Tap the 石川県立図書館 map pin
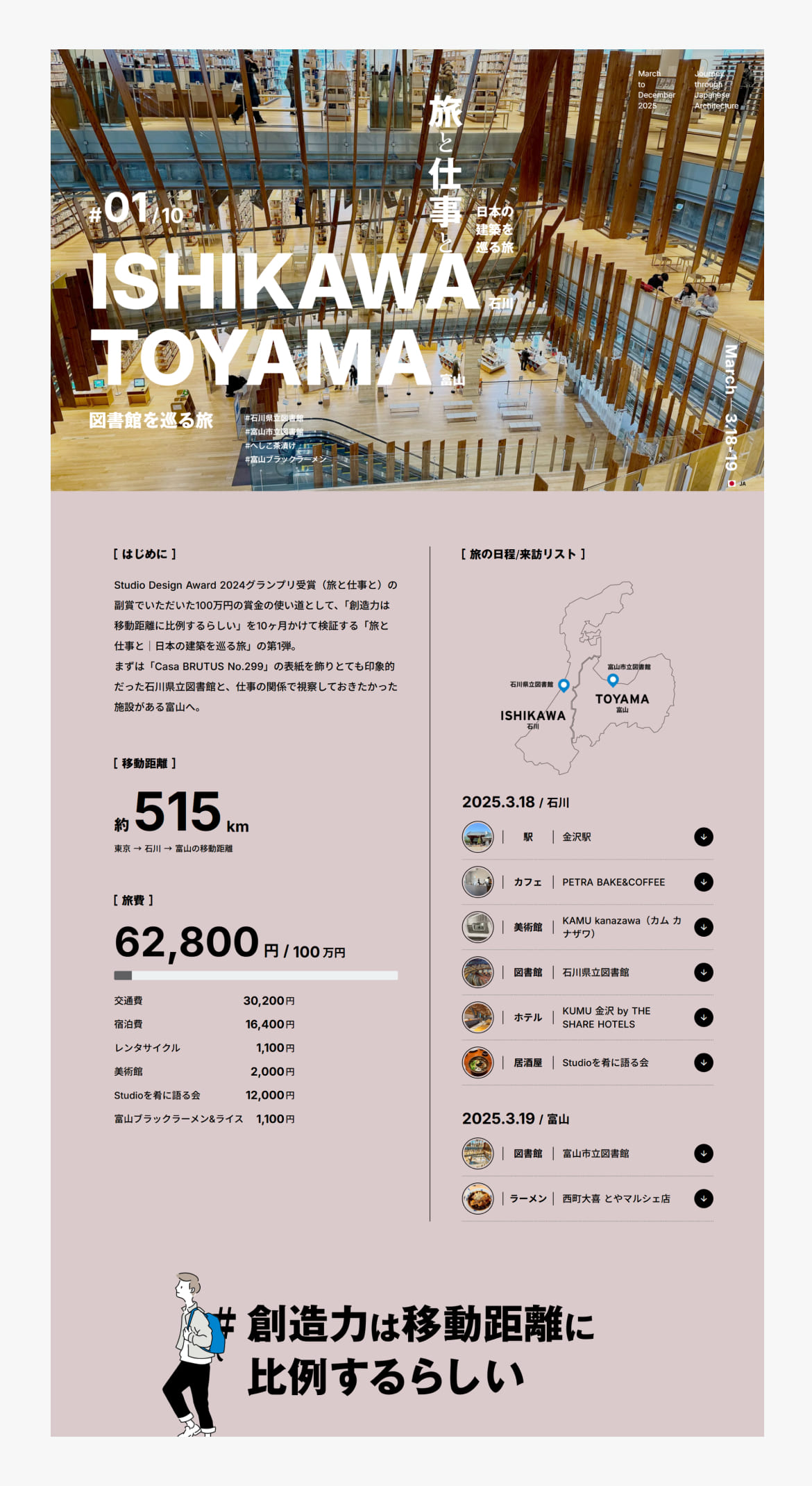The height and width of the screenshot is (1486, 812). [x=564, y=685]
